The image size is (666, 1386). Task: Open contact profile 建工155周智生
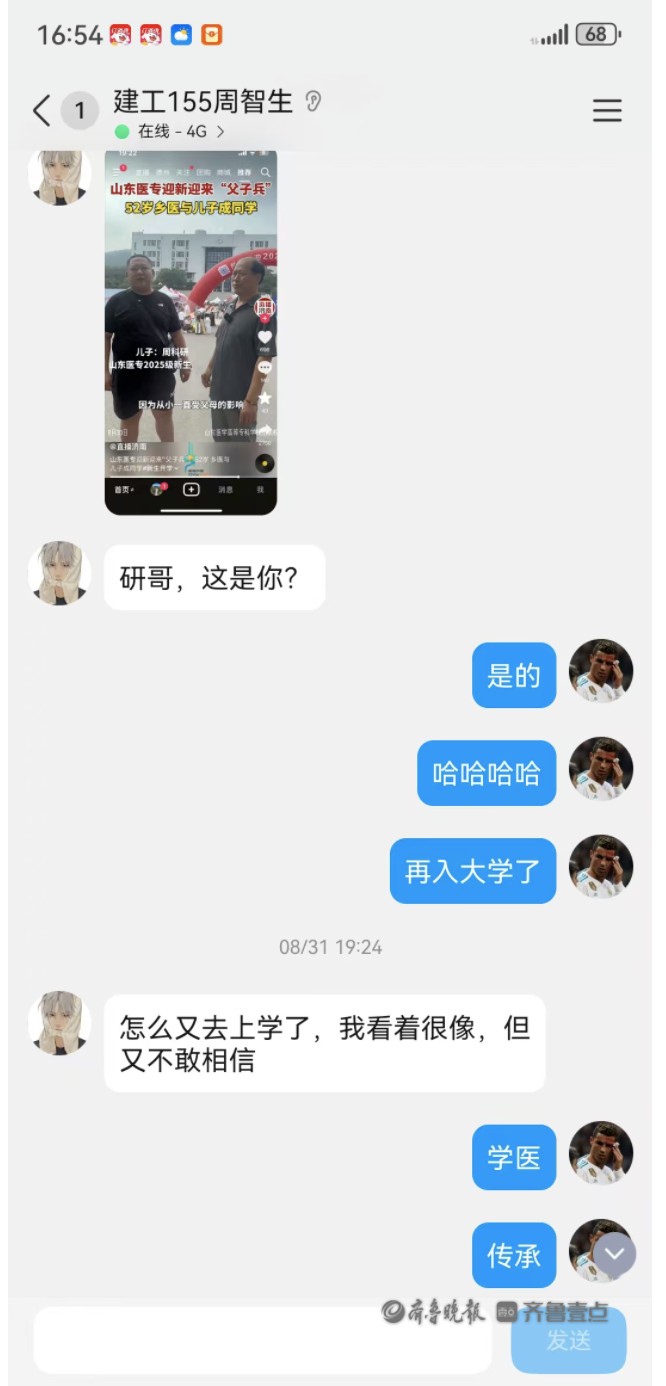203,101
